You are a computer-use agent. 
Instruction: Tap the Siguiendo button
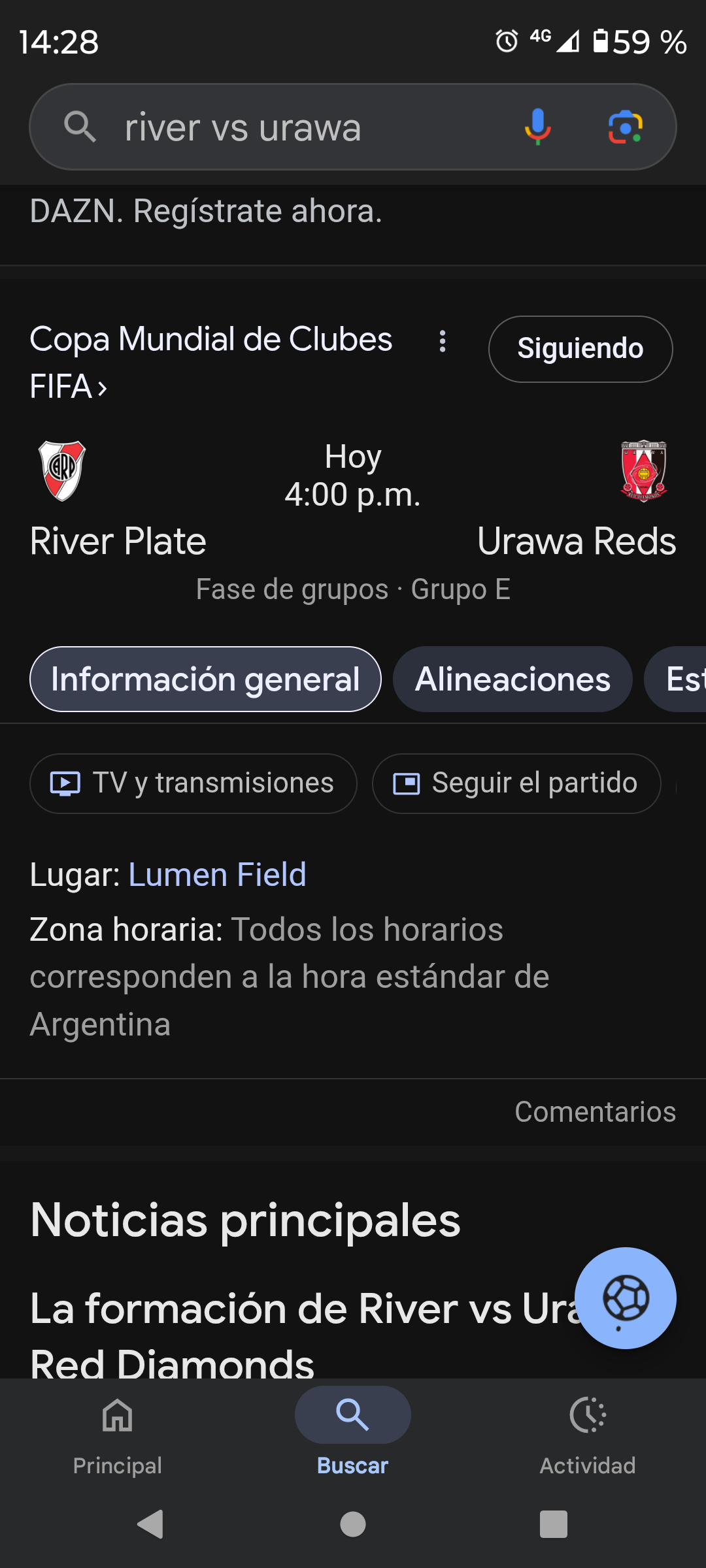pos(580,349)
